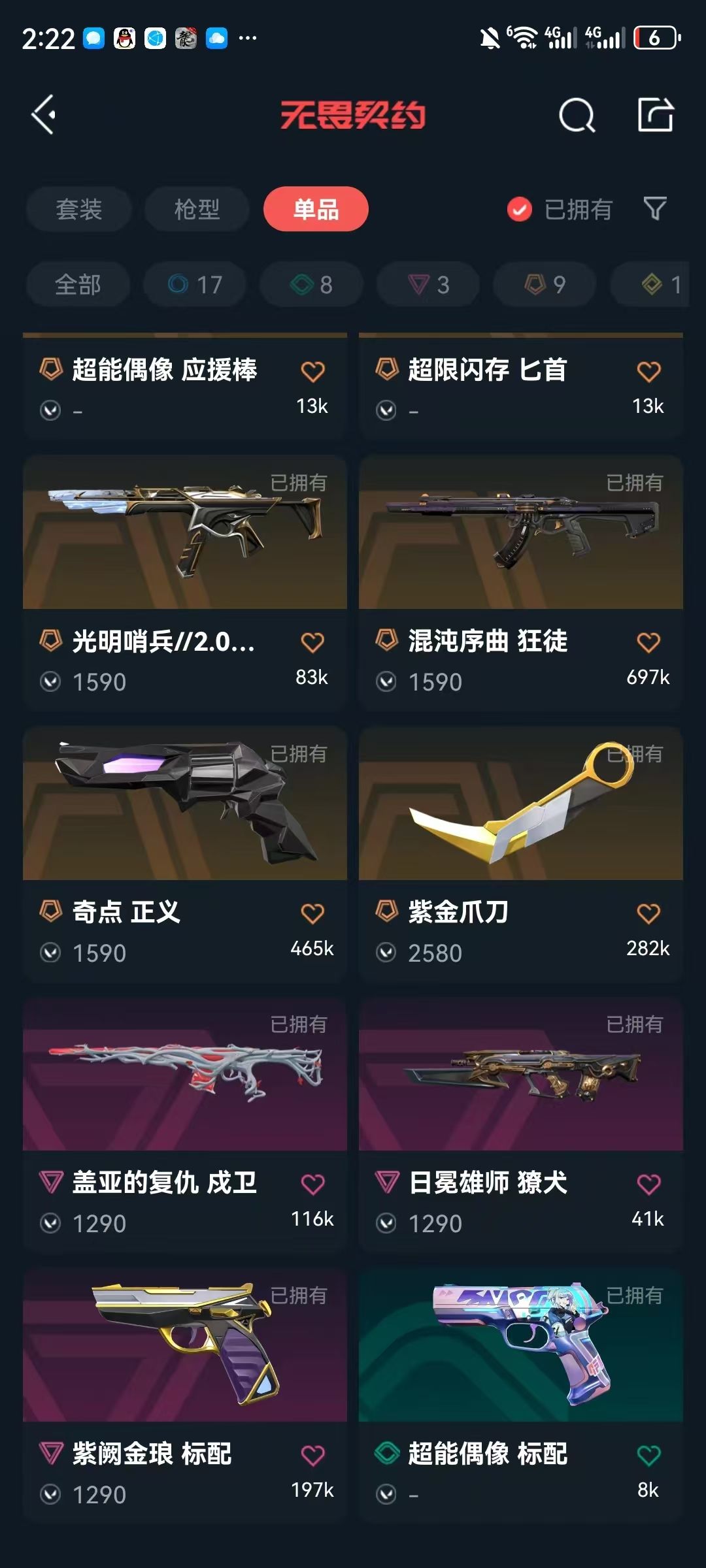This screenshot has width=706, height=1568.
Task: Open the funnel filter icon
Action: [655, 209]
